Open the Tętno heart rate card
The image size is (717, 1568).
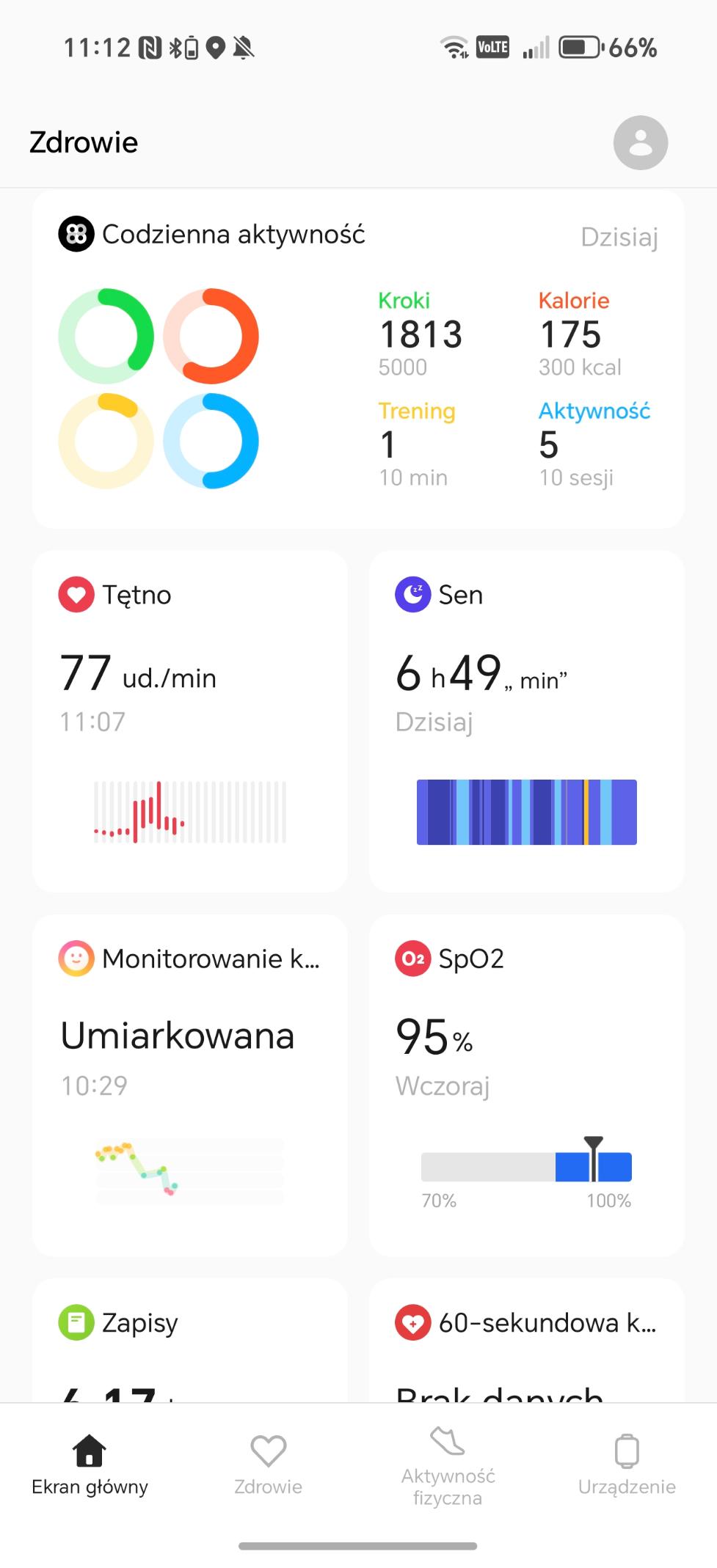pyautogui.click(x=190, y=721)
